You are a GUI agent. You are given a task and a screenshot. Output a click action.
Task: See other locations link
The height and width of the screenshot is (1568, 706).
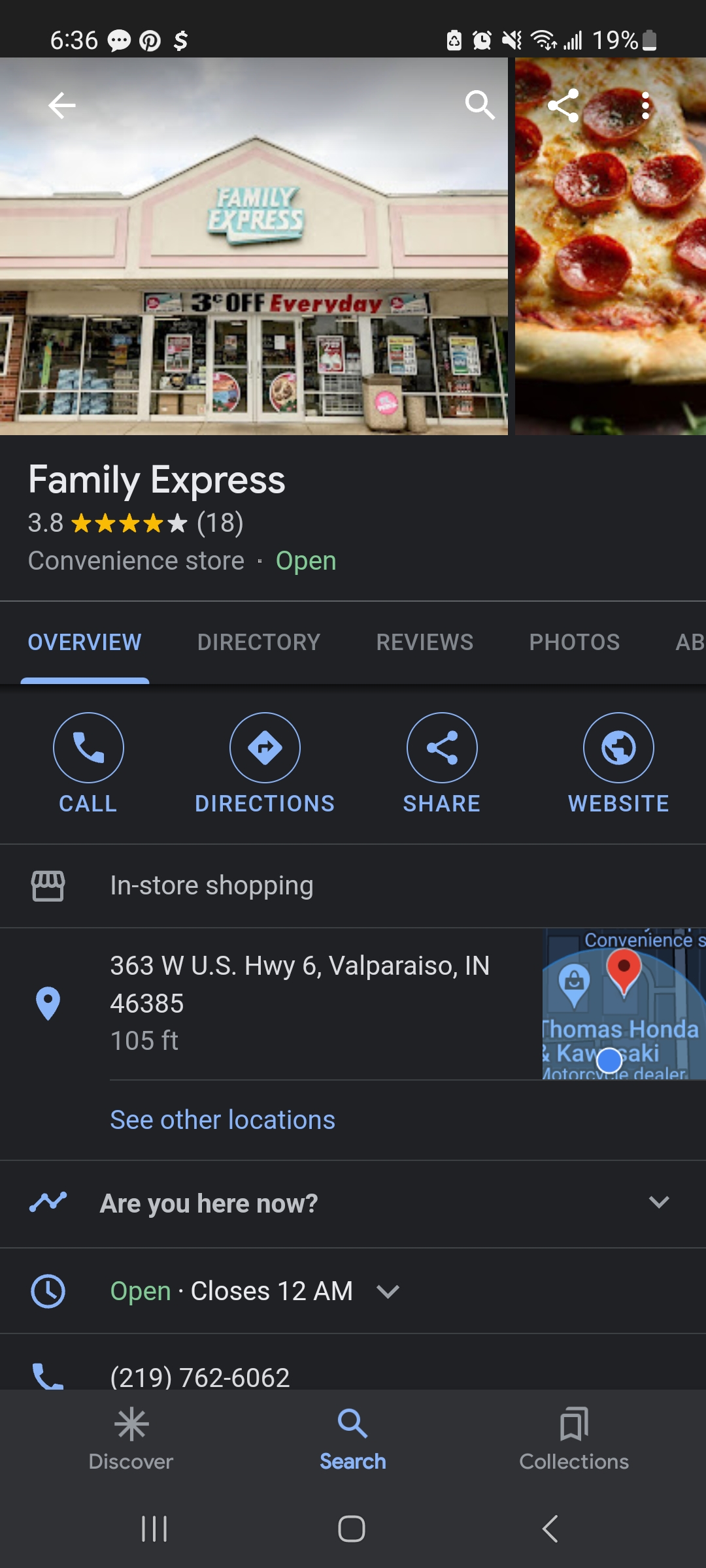coord(222,1120)
